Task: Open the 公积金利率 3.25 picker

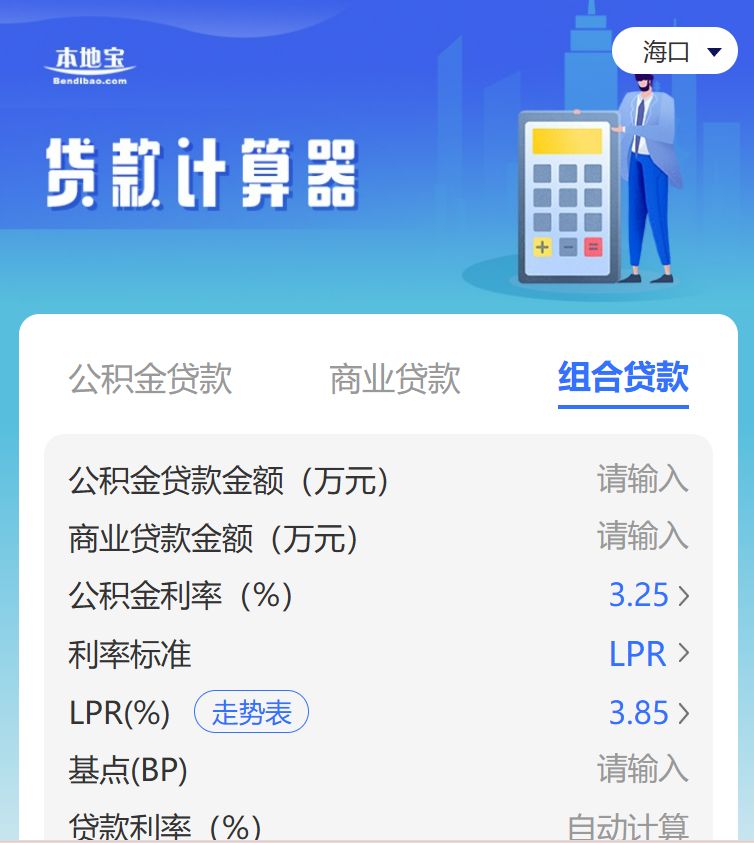Action: coord(648,596)
